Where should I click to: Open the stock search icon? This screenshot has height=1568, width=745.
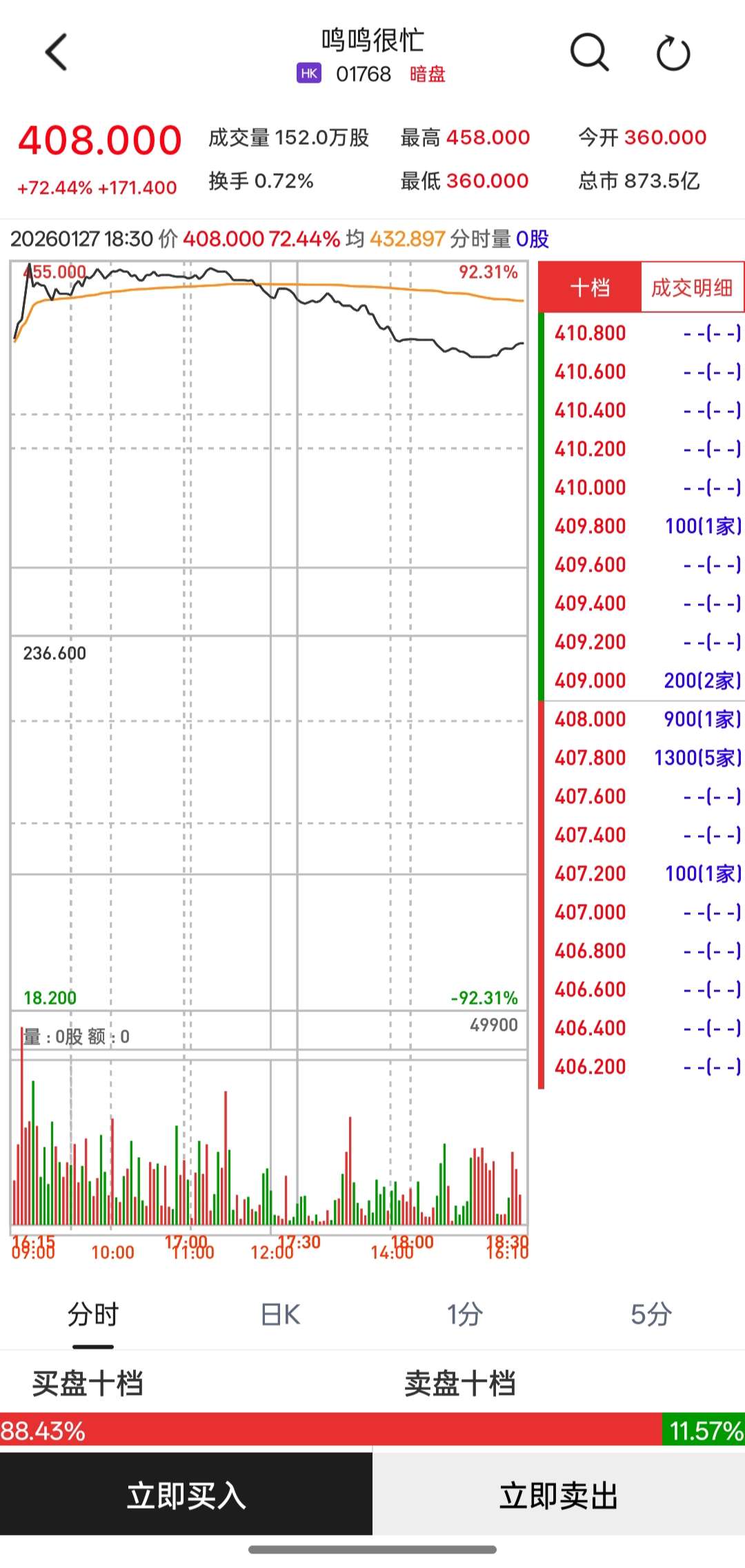pos(589,52)
